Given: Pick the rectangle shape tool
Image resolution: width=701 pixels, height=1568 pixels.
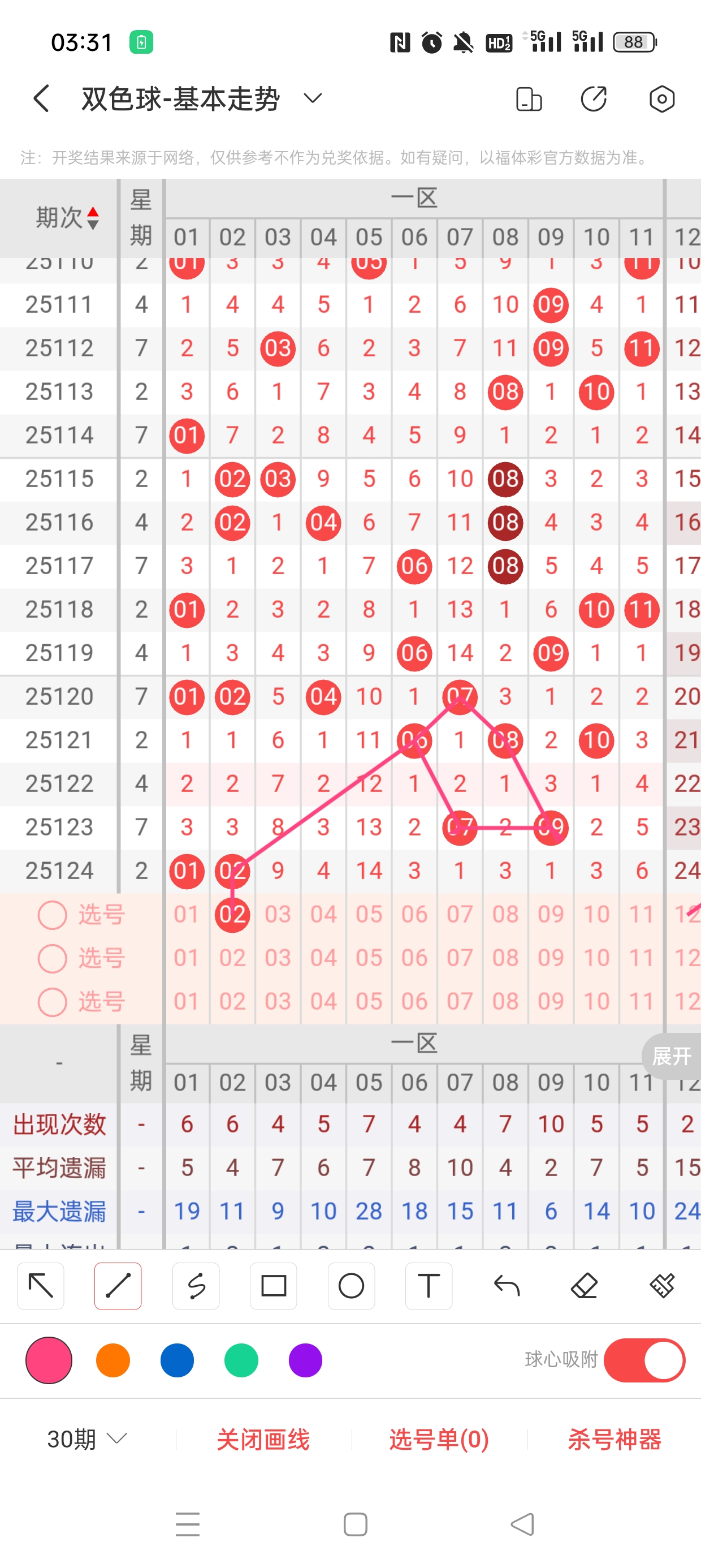Looking at the screenshot, I should tap(273, 1286).
